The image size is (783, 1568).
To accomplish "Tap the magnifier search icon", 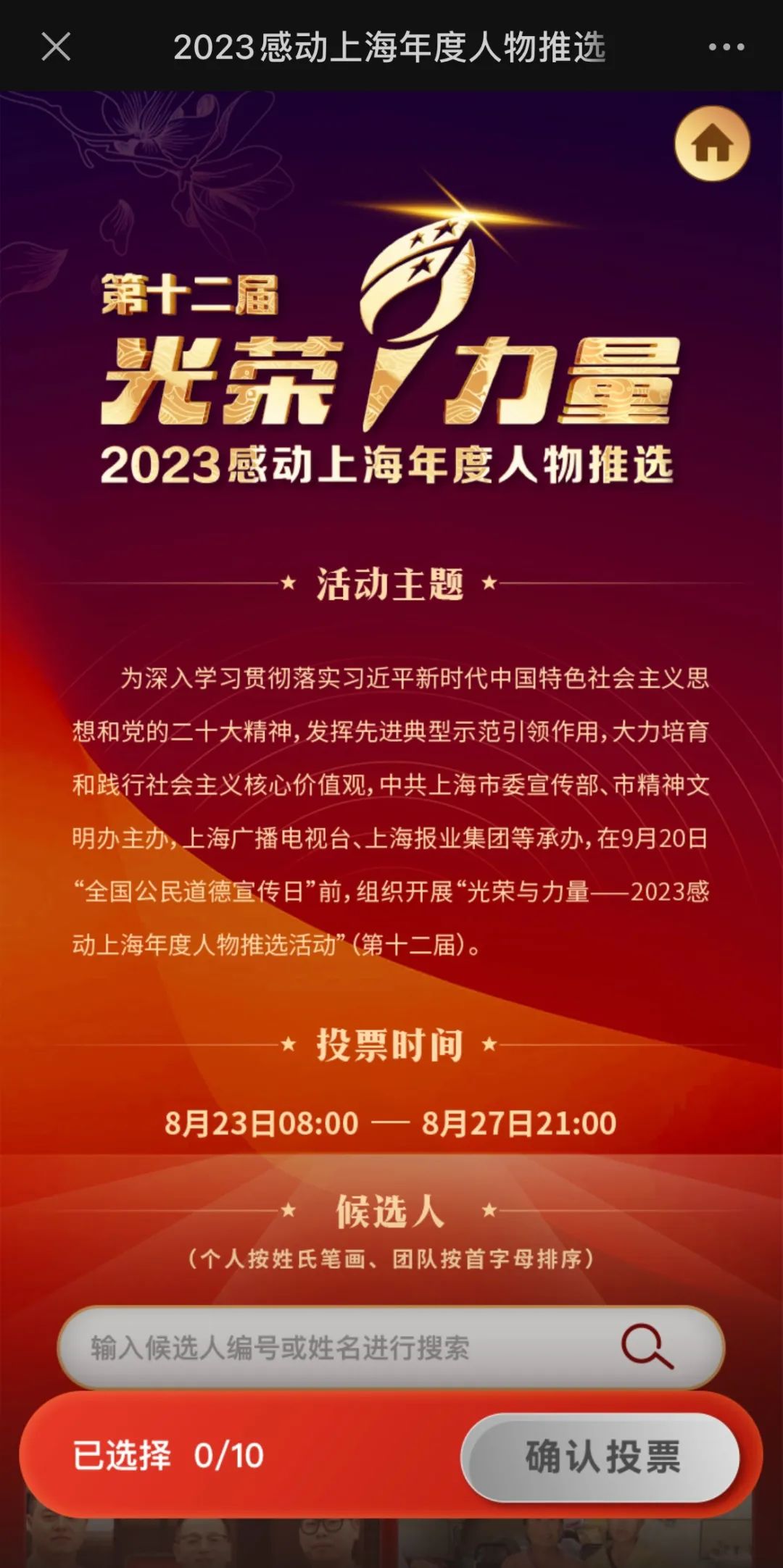I will (646, 1347).
